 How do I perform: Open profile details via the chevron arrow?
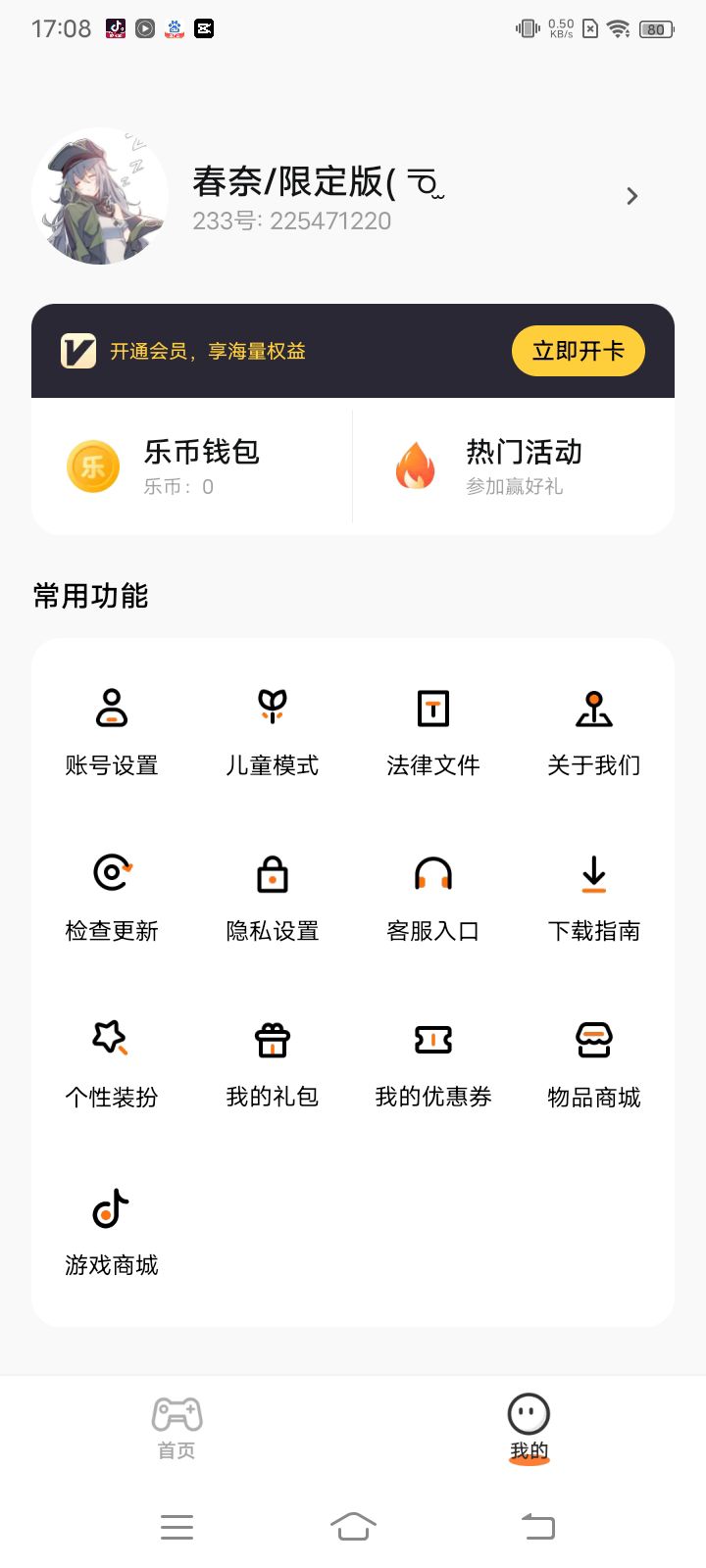(632, 196)
